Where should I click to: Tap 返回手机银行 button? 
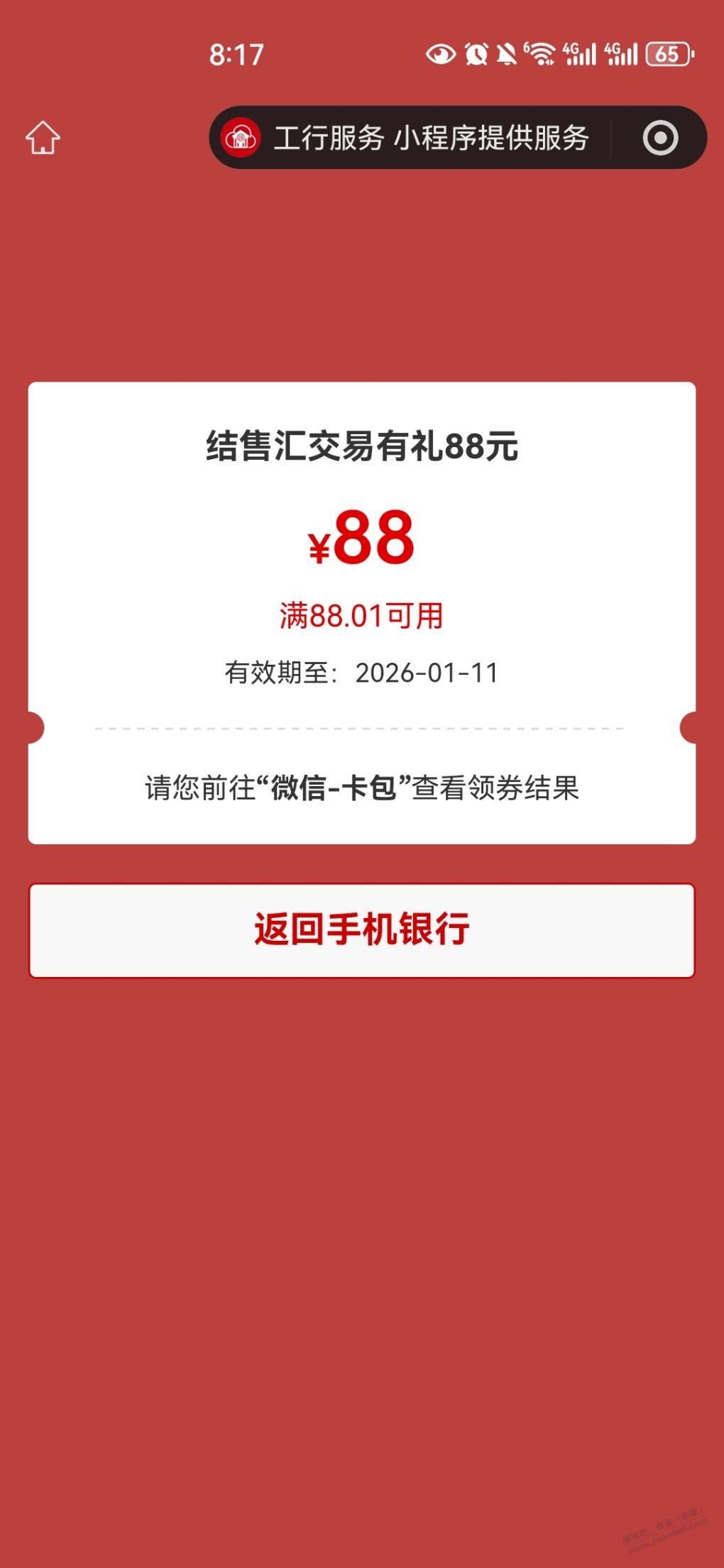[361, 930]
